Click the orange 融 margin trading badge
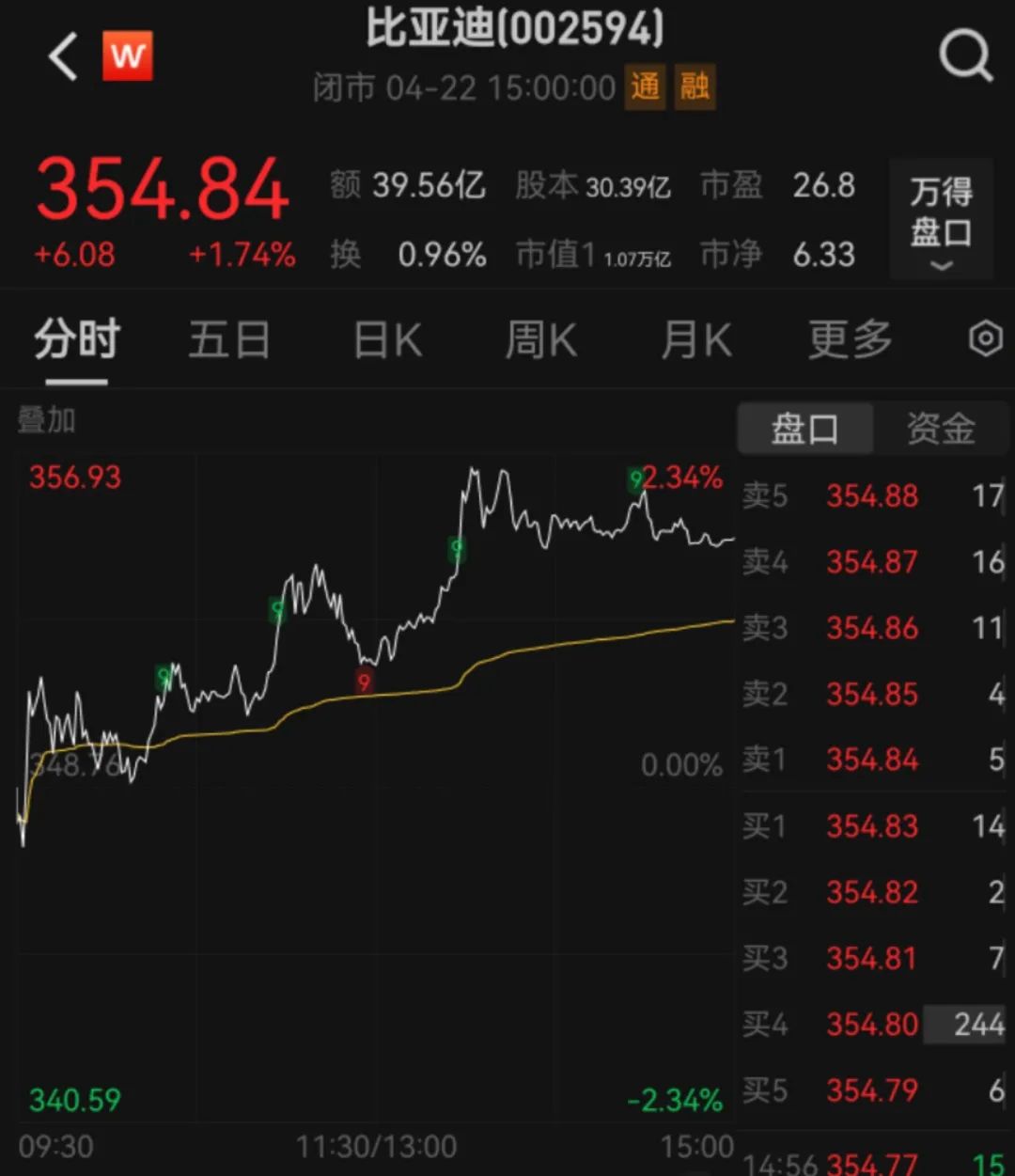This screenshot has height=1176, width=1015. 695,86
